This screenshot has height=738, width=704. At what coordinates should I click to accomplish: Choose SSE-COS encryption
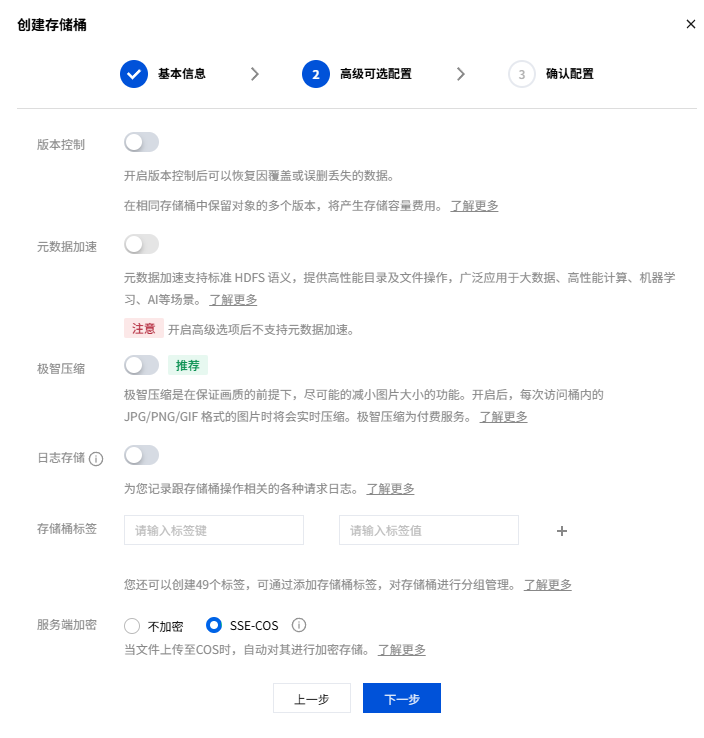click(x=213, y=626)
